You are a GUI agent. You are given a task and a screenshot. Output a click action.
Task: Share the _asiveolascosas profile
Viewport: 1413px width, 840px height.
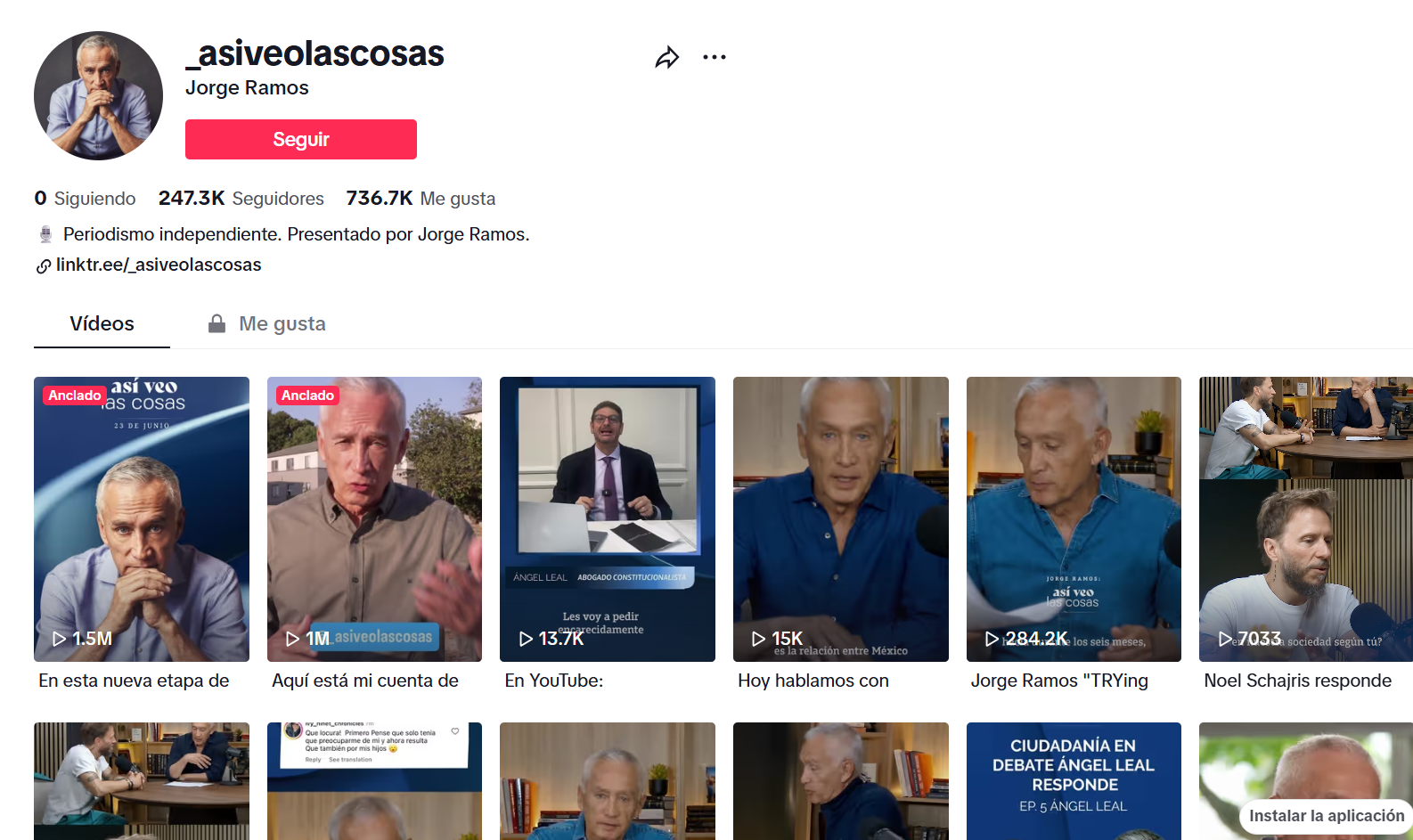pyautogui.click(x=666, y=58)
